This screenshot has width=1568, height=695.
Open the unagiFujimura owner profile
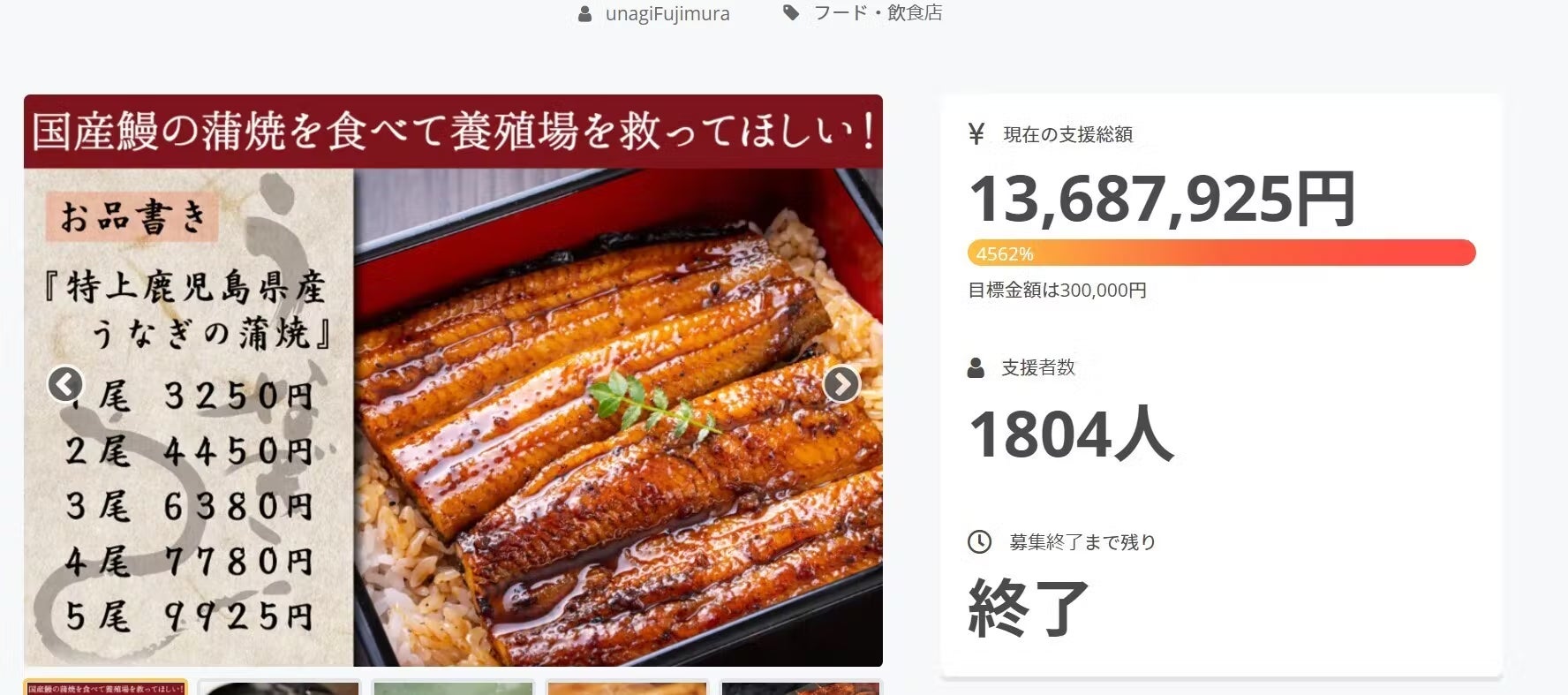[x=667, y=14]
